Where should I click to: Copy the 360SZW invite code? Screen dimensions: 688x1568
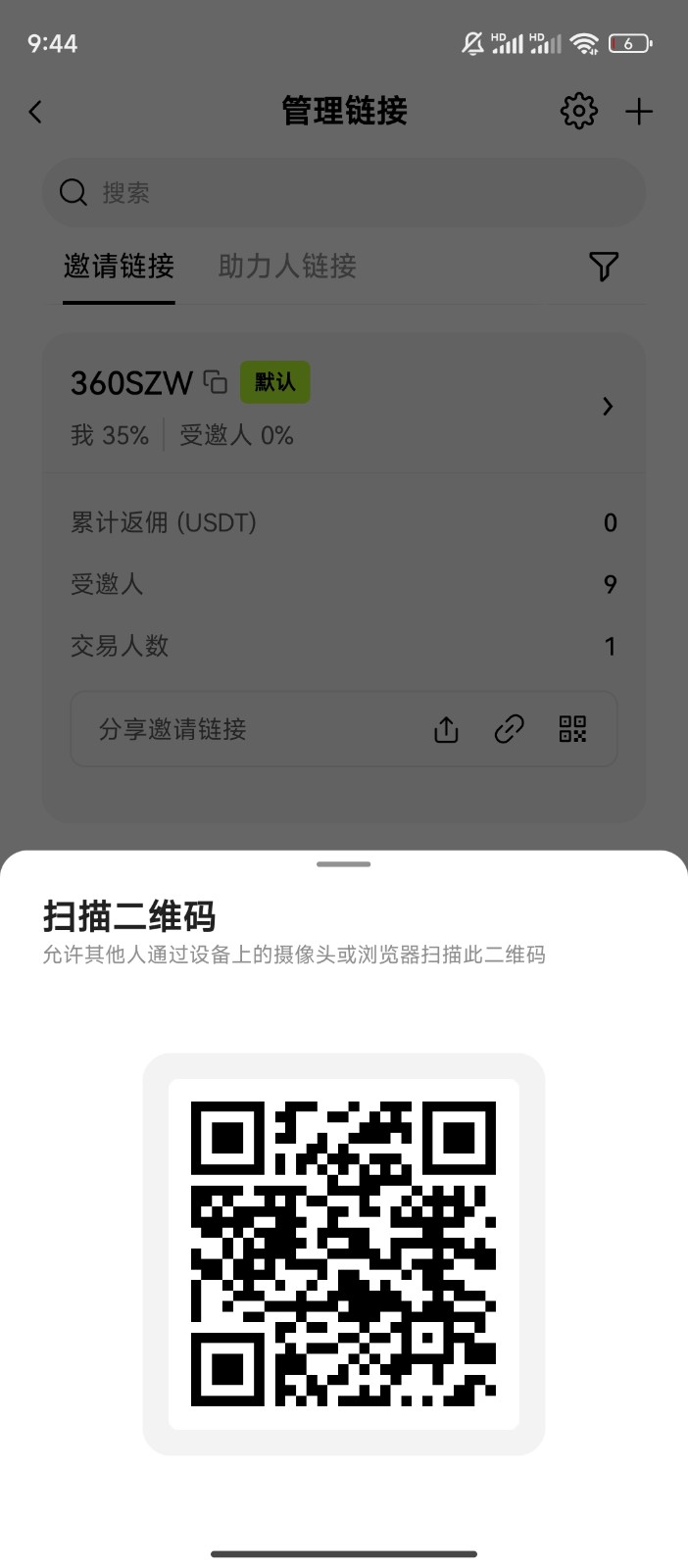click(216, 381)
